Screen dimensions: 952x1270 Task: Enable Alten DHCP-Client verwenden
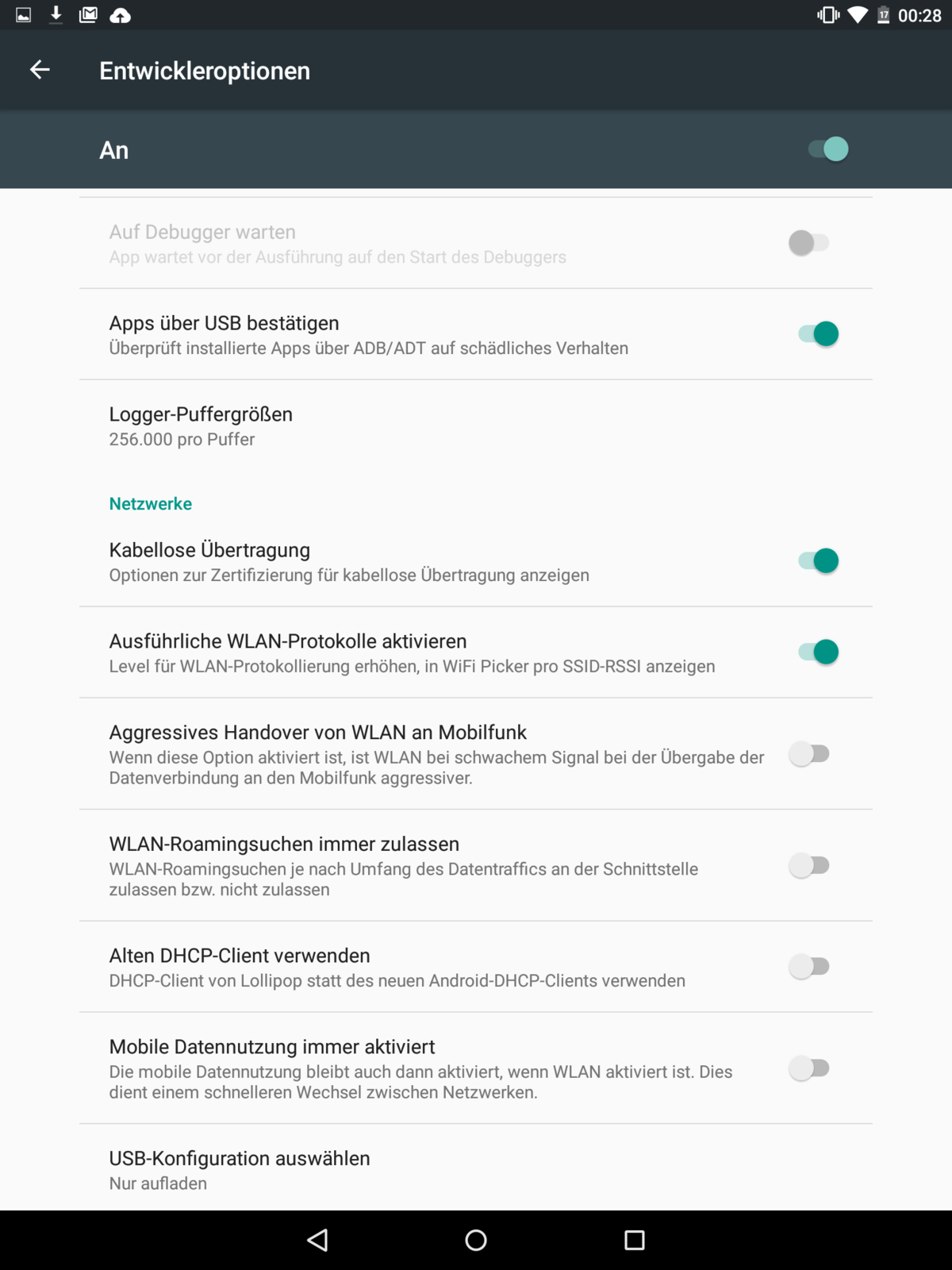[x=809, y=967]
